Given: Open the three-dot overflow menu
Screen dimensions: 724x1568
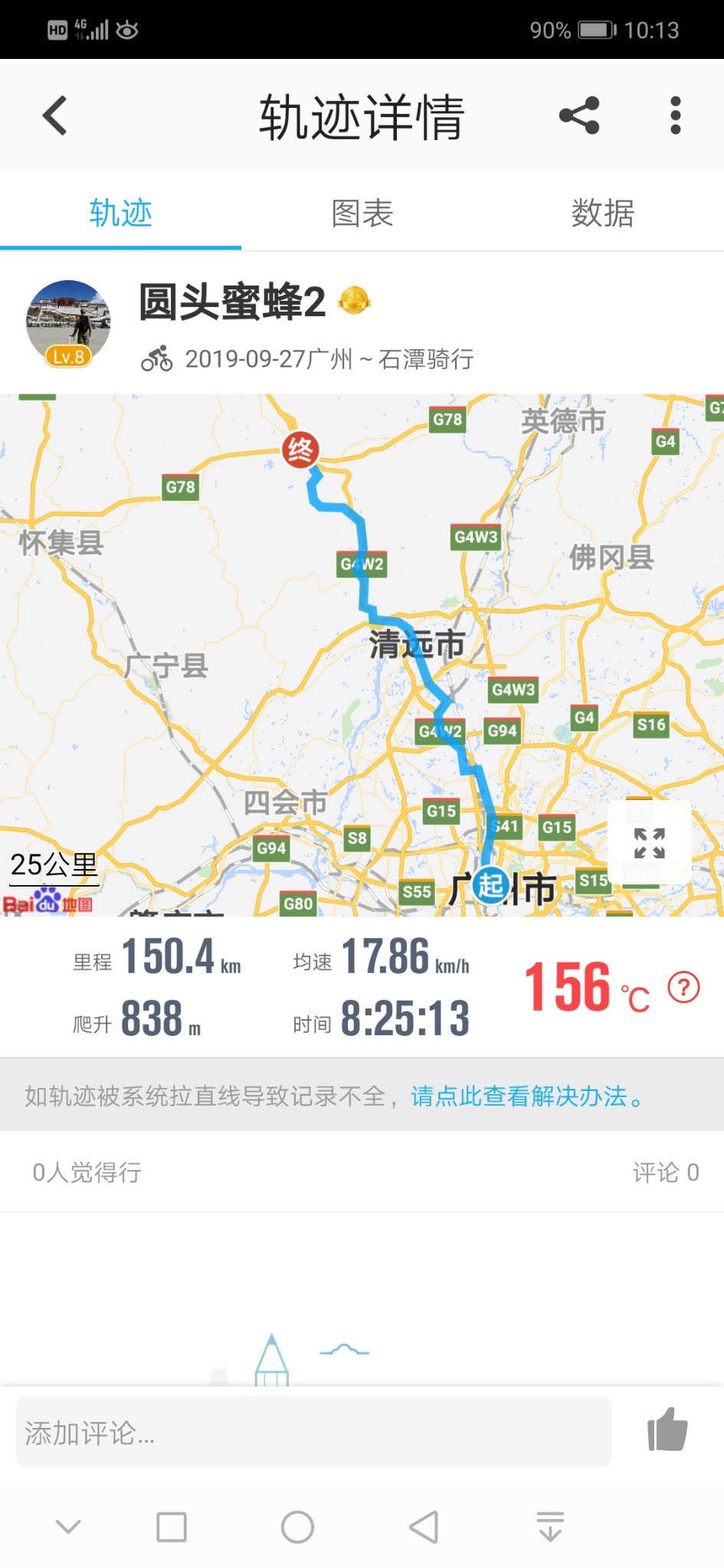Looking at the screenshot, I should [x=675, y=116].
